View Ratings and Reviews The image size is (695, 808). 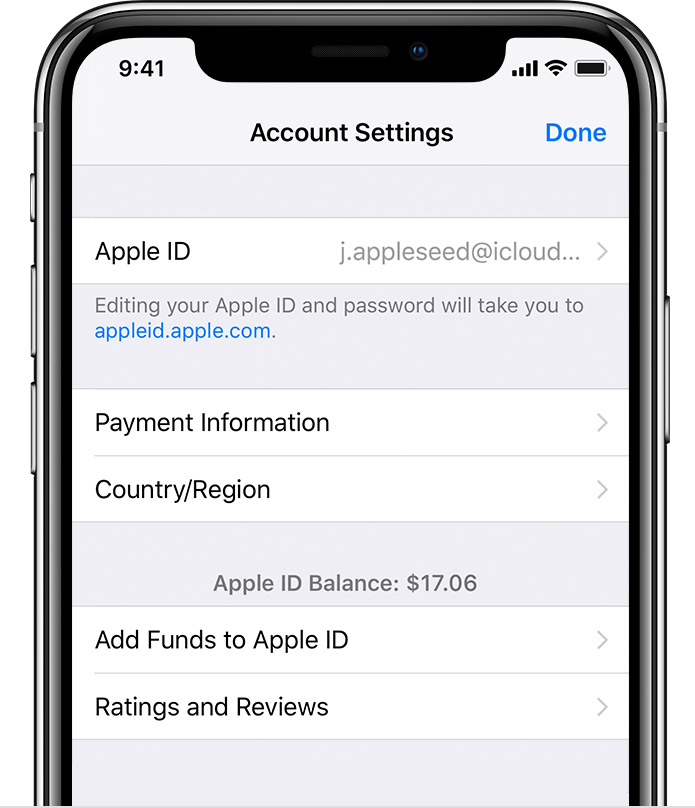[350, 707]
